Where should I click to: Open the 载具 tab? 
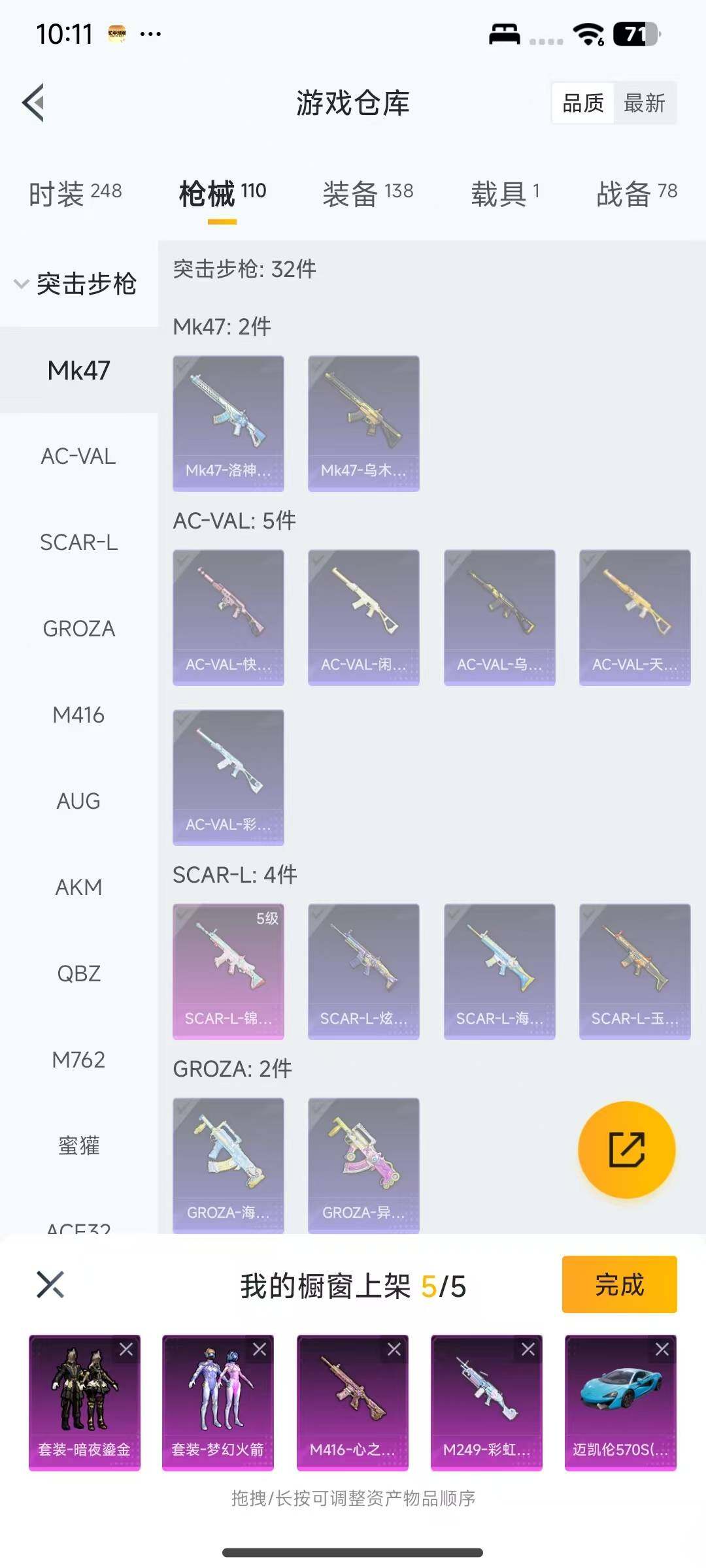click(505, 193)
